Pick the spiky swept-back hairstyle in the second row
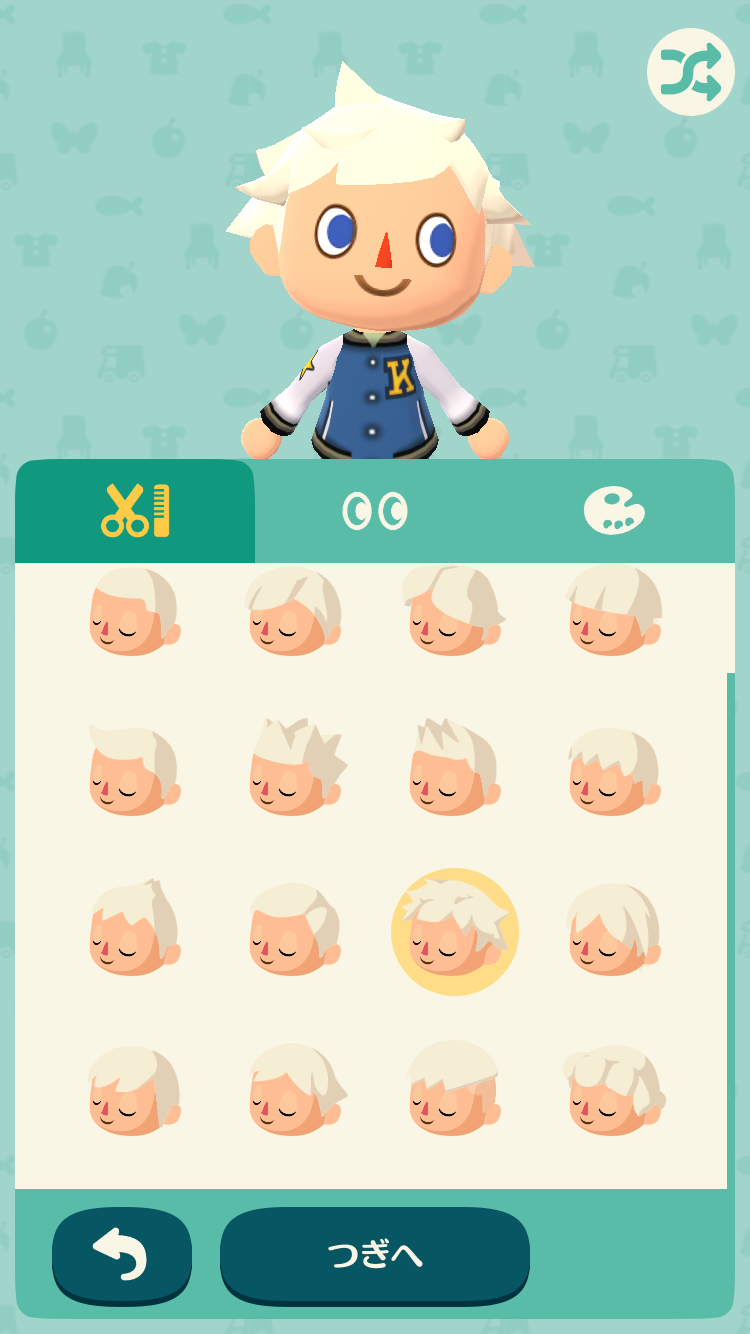 tap(296, 768)
